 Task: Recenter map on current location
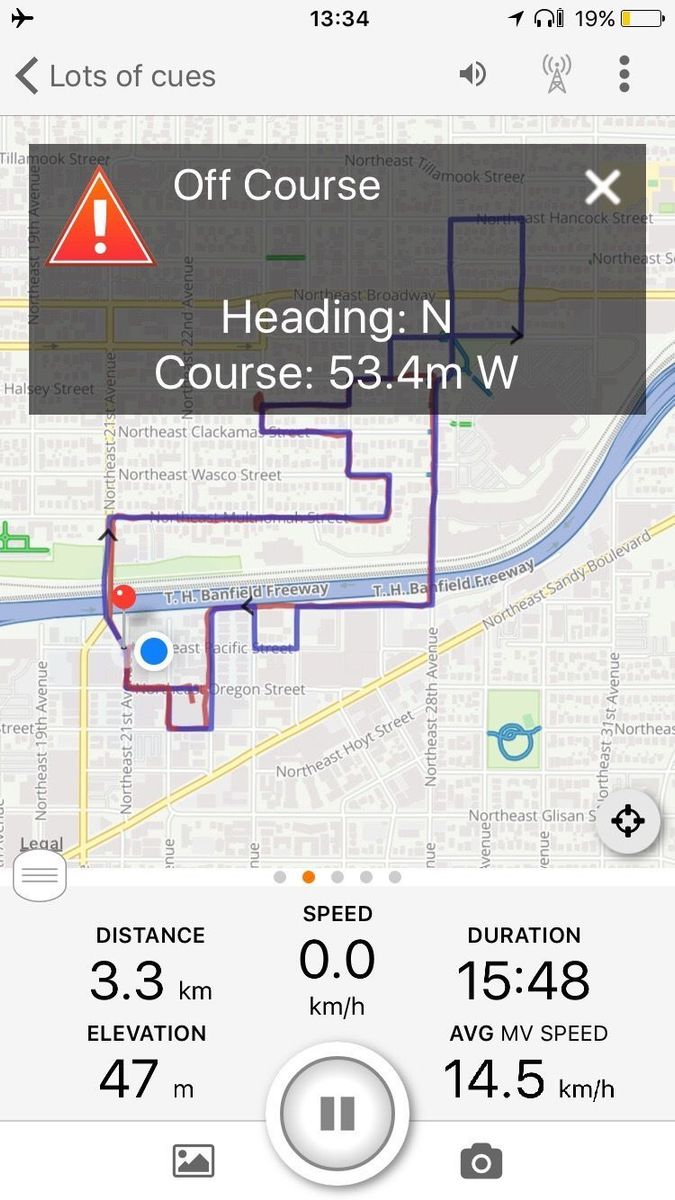click(627, 822)
